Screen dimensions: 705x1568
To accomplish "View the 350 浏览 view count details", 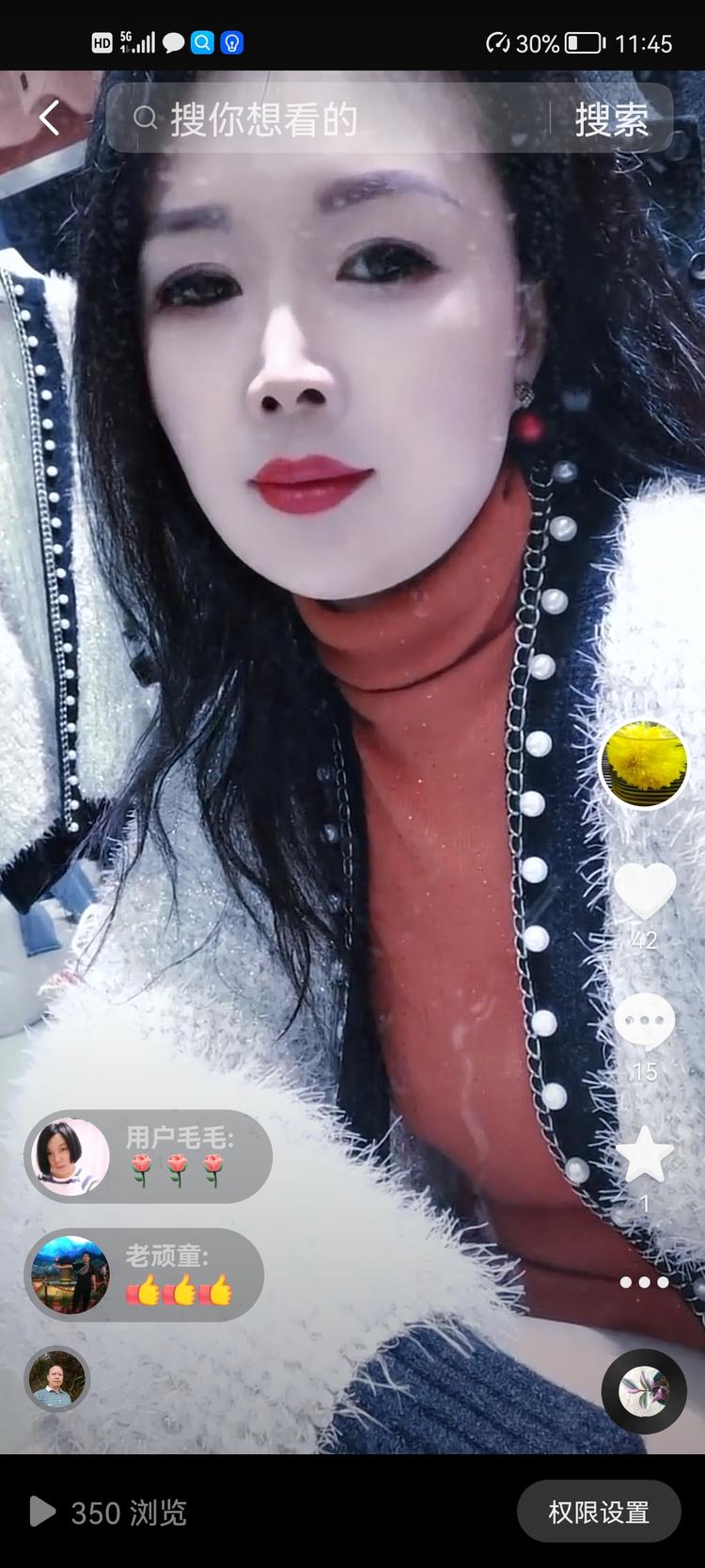I will point(109,1513).
